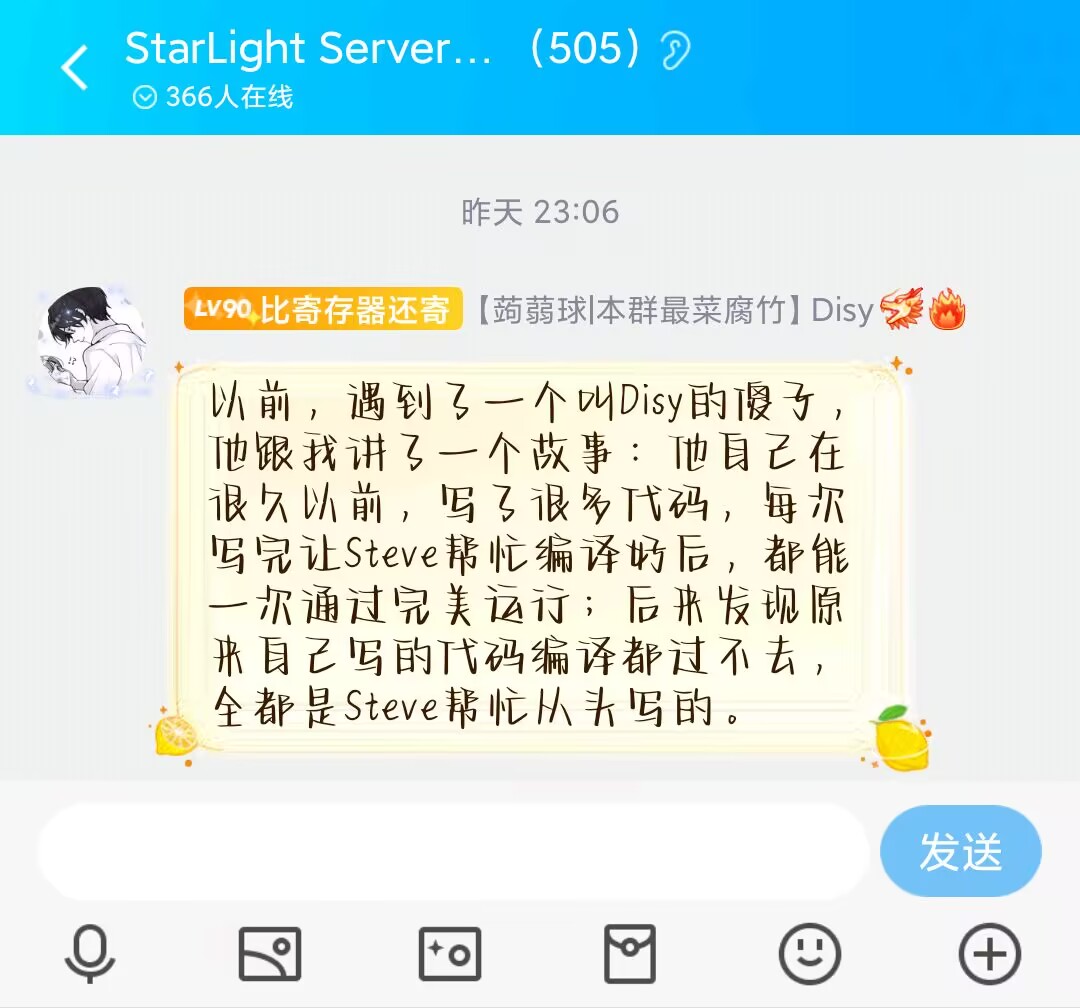Open the red packet option
The image size is (1080, 1008).
pos(630,953)
